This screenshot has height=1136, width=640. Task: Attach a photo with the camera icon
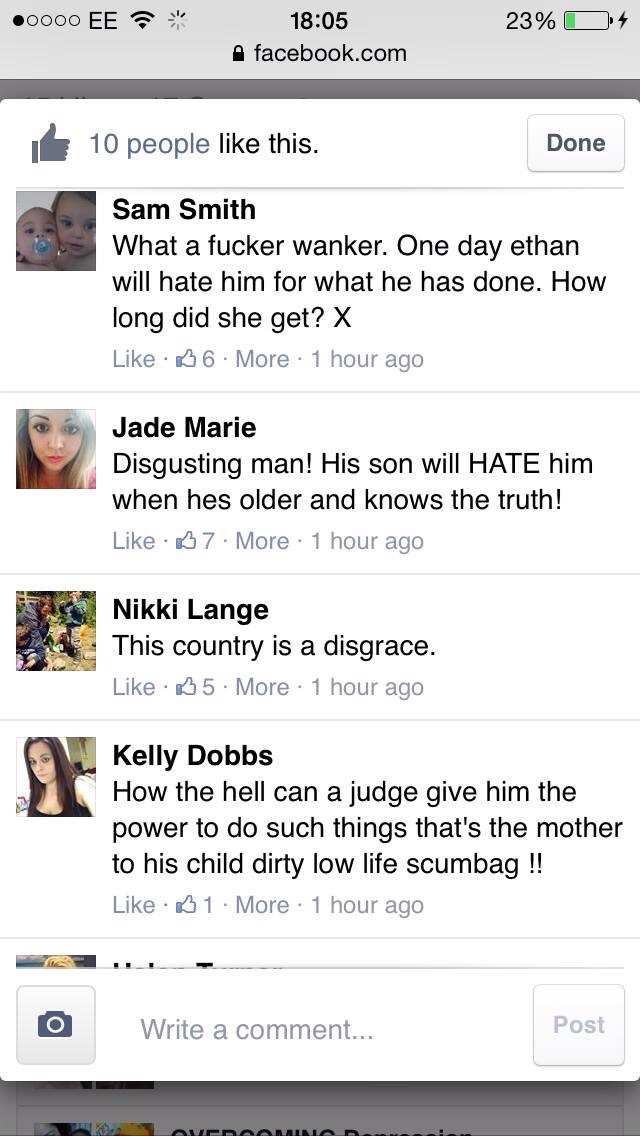pos(56,1025)
